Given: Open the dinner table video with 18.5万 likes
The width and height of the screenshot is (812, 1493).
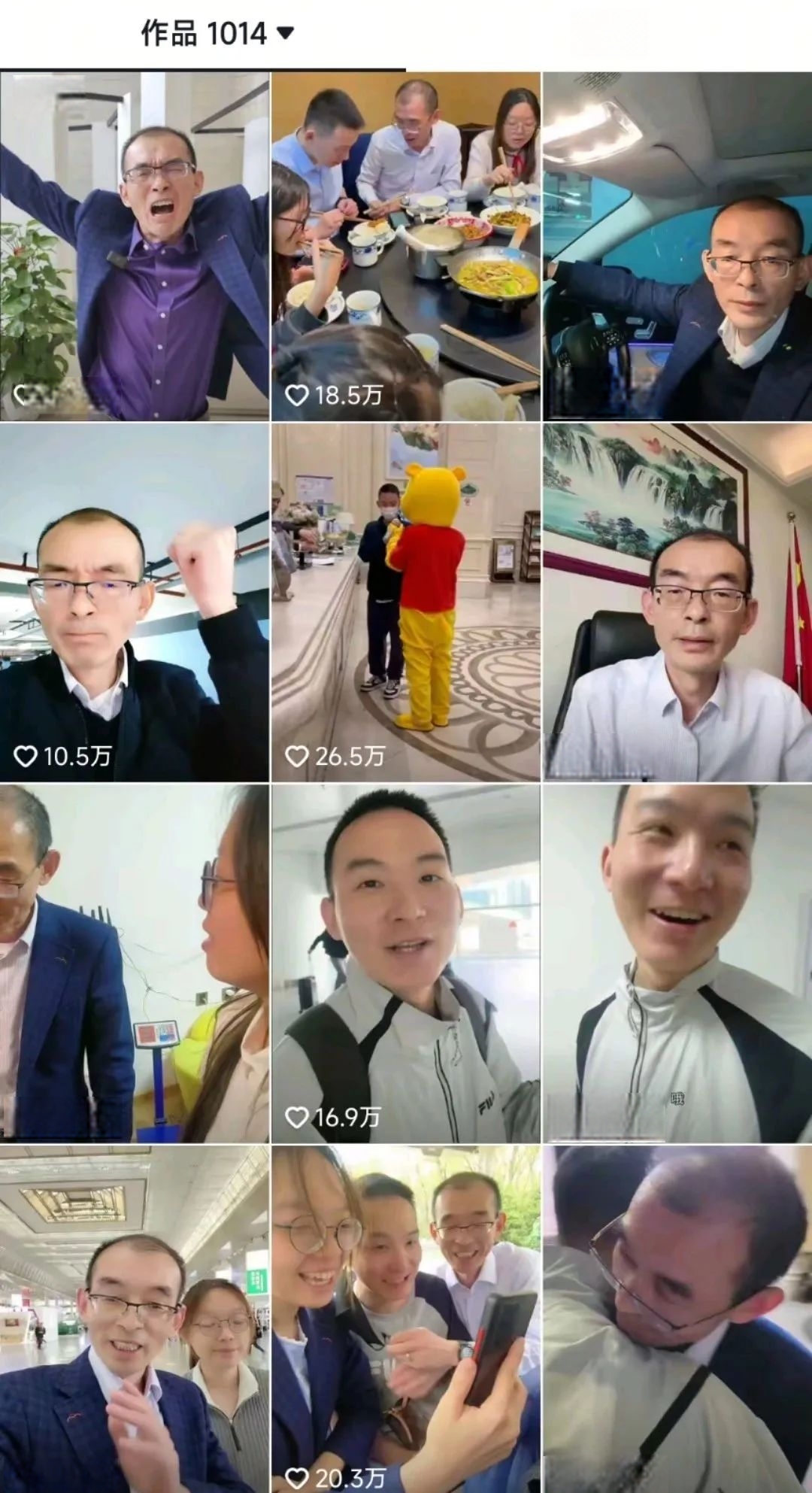Looking at the screenshot, I should [x=405, y=246].
